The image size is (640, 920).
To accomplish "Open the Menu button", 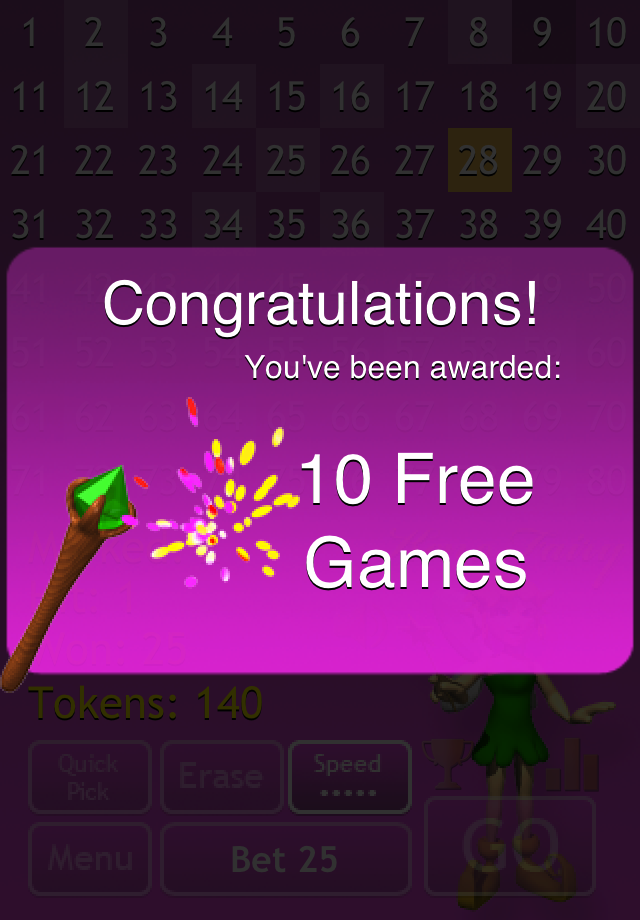I will click(x=89, y=858).
